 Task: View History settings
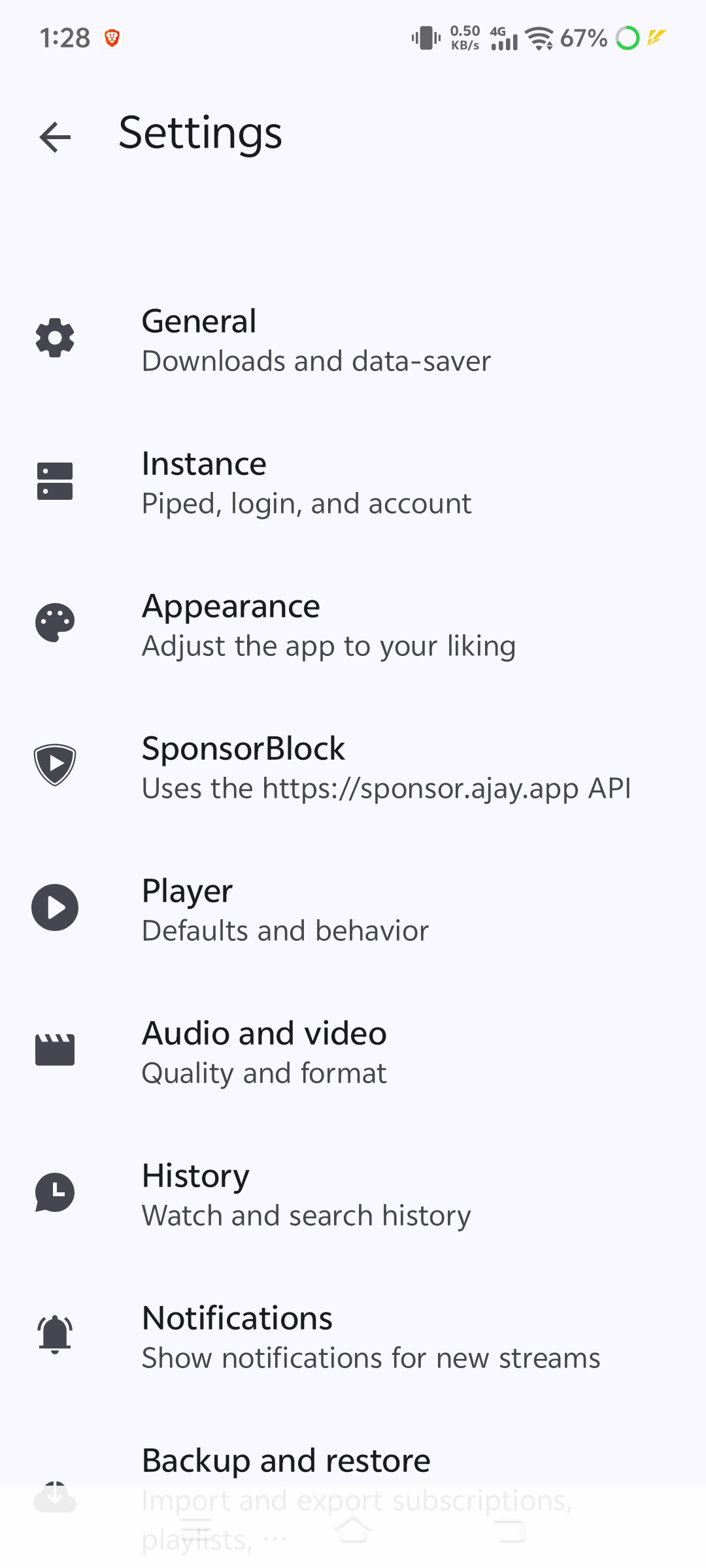(x=306, y=1195)
